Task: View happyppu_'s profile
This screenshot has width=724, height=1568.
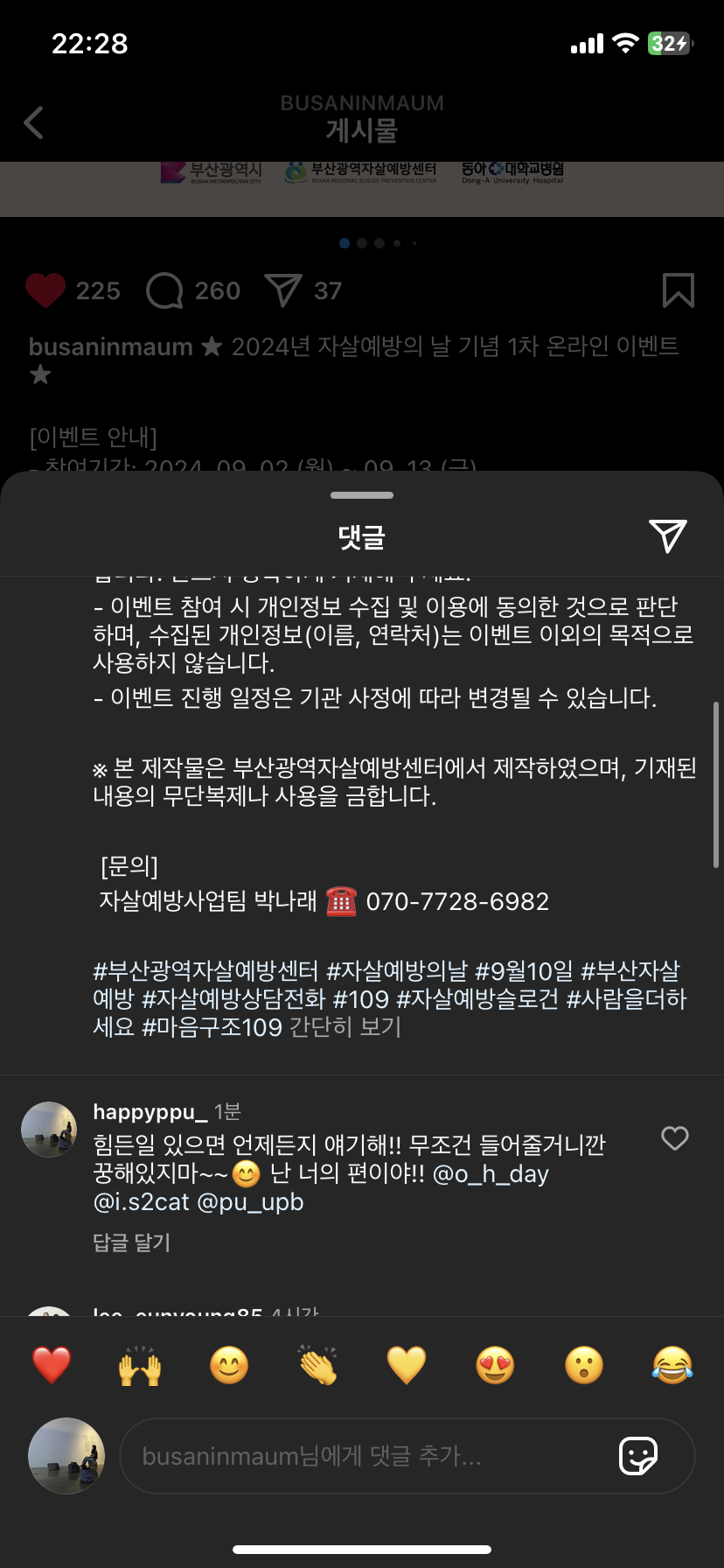Action: click(x=150, y=1112)
